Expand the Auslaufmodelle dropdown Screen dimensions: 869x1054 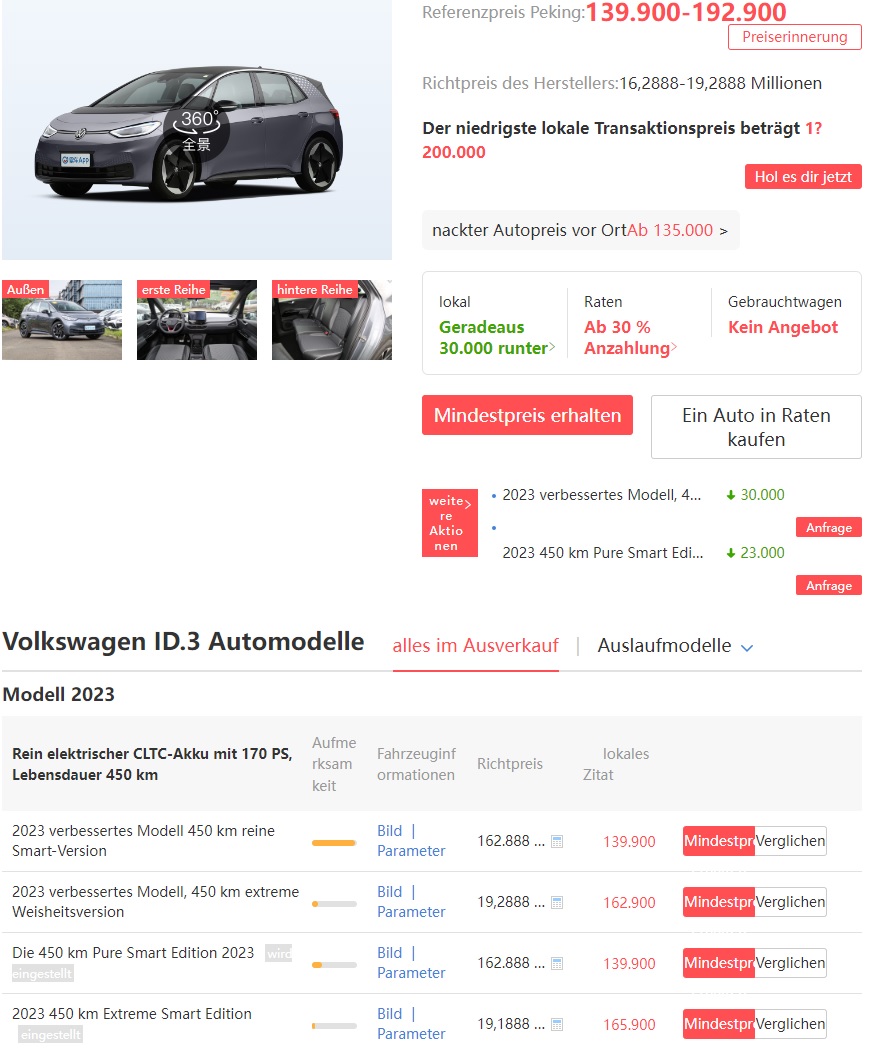coord(675,646)
